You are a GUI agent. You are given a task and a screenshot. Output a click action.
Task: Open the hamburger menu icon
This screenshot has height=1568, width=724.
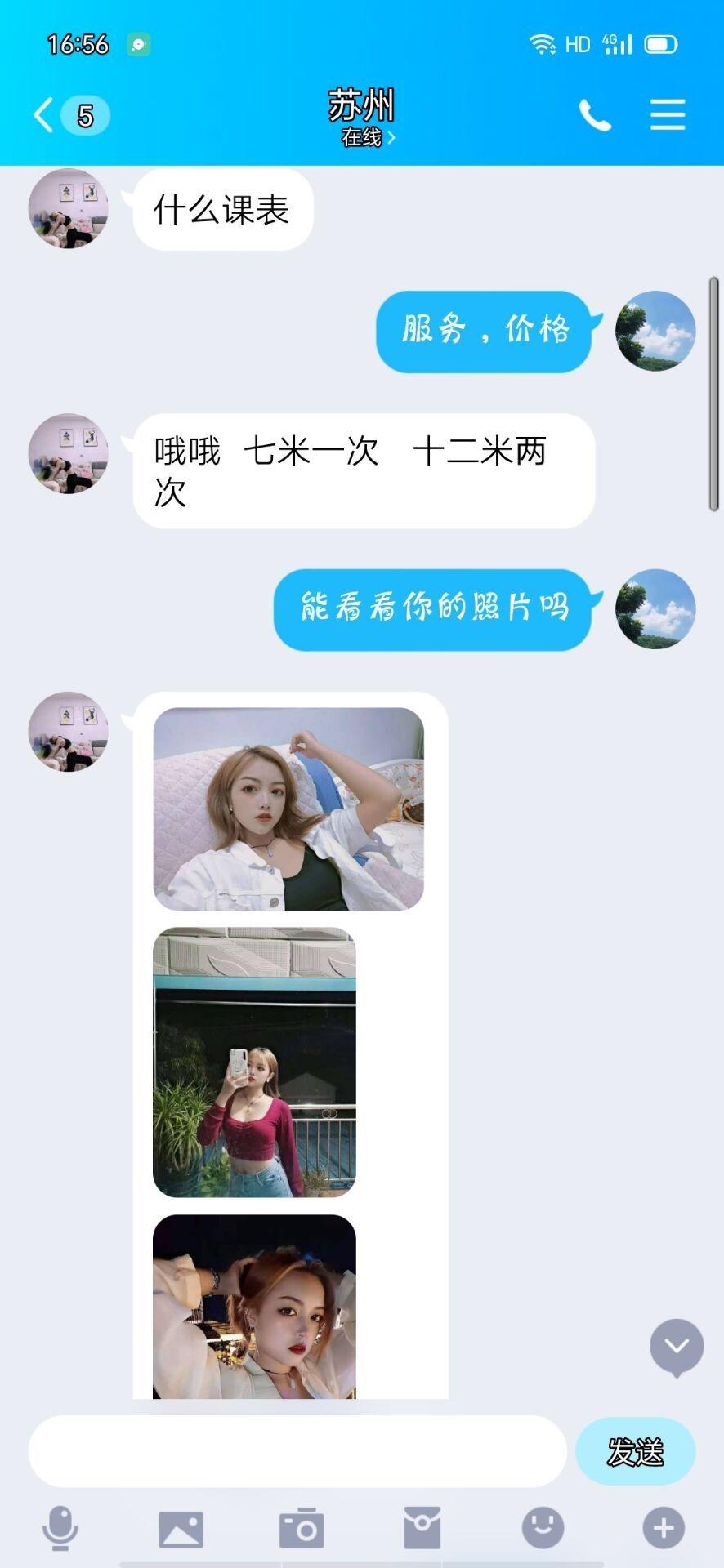click(668, 115)
